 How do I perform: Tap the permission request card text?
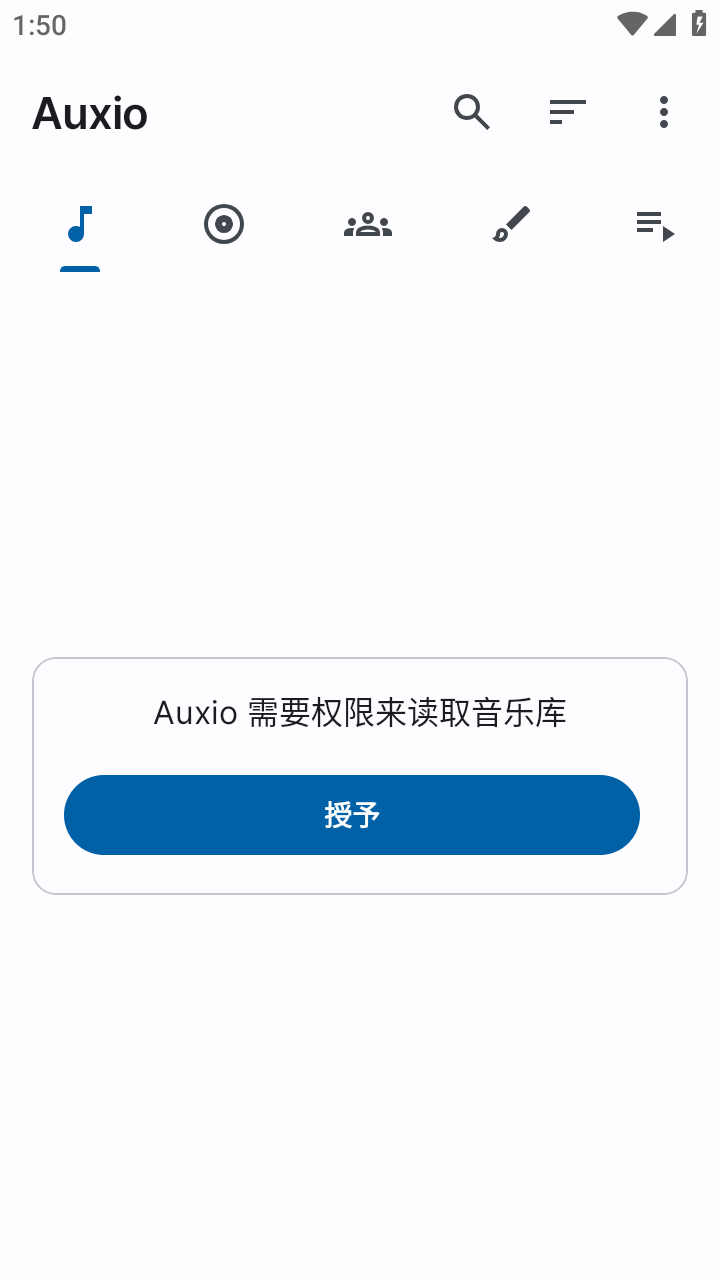[x=358, y=712]
